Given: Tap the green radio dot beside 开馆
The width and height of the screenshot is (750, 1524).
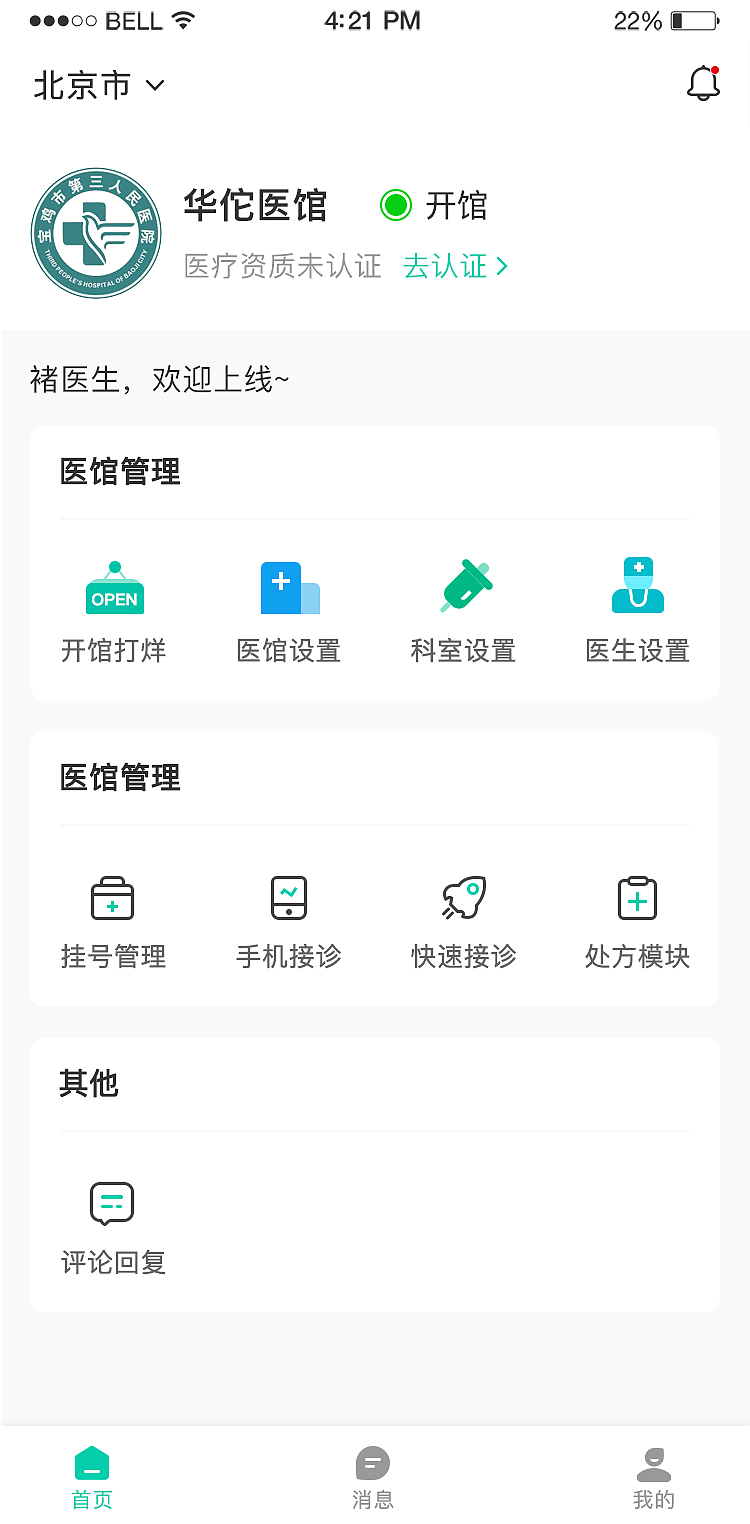Looking at the screenshot, I should [396, 206].
